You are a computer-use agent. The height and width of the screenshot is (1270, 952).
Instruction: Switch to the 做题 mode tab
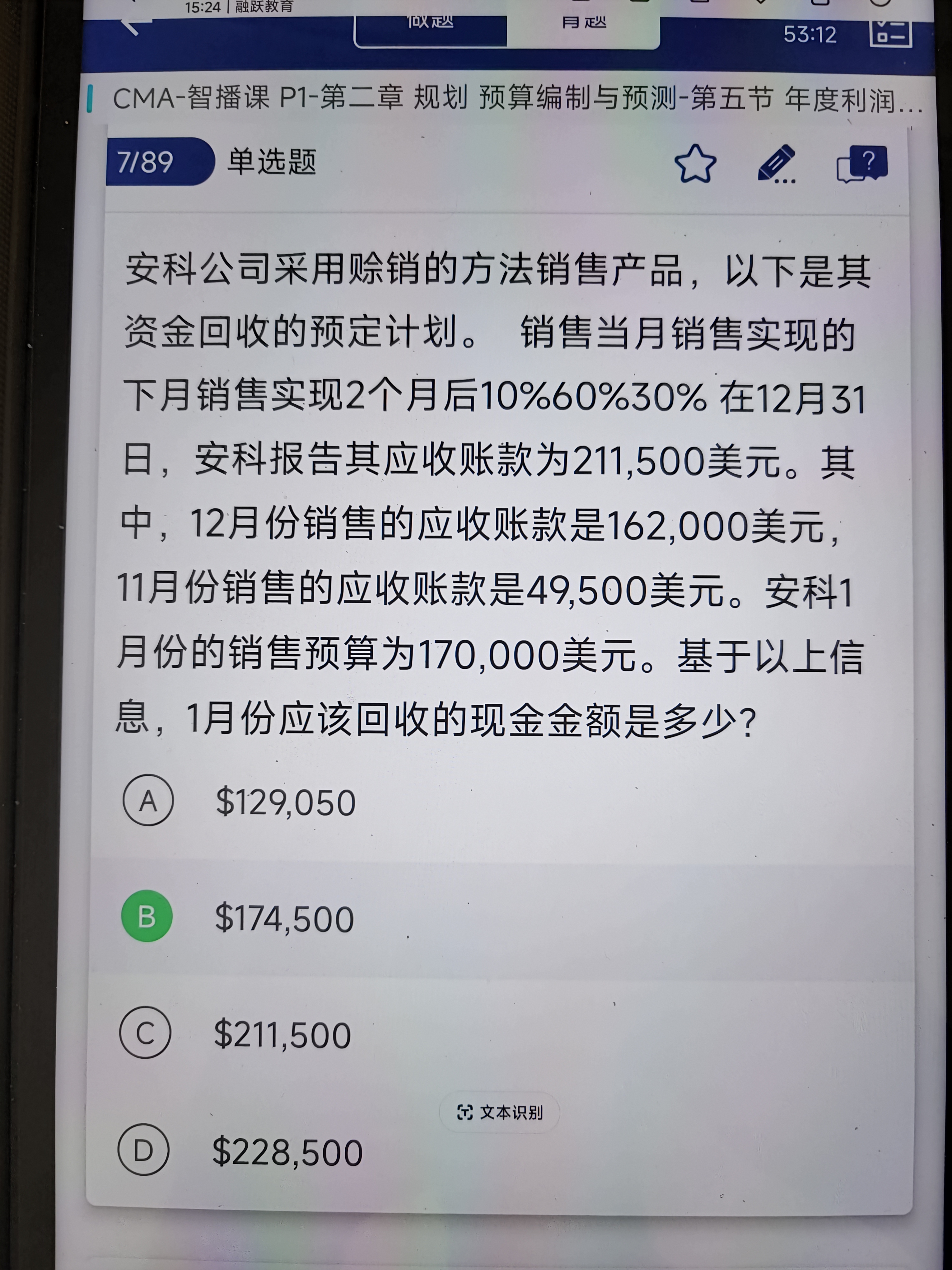(430, 26)
